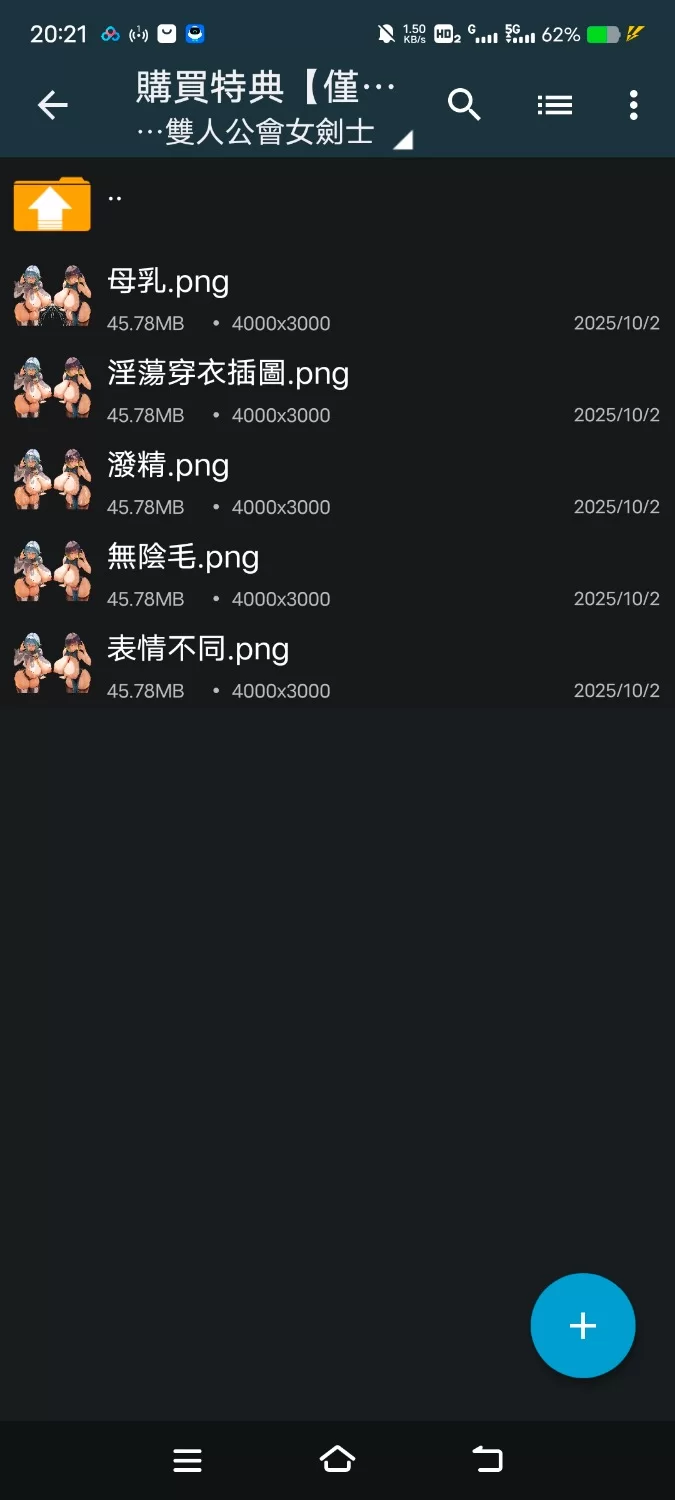Change the list view mode
The image size is (675, 1500).
pos(554,105)
